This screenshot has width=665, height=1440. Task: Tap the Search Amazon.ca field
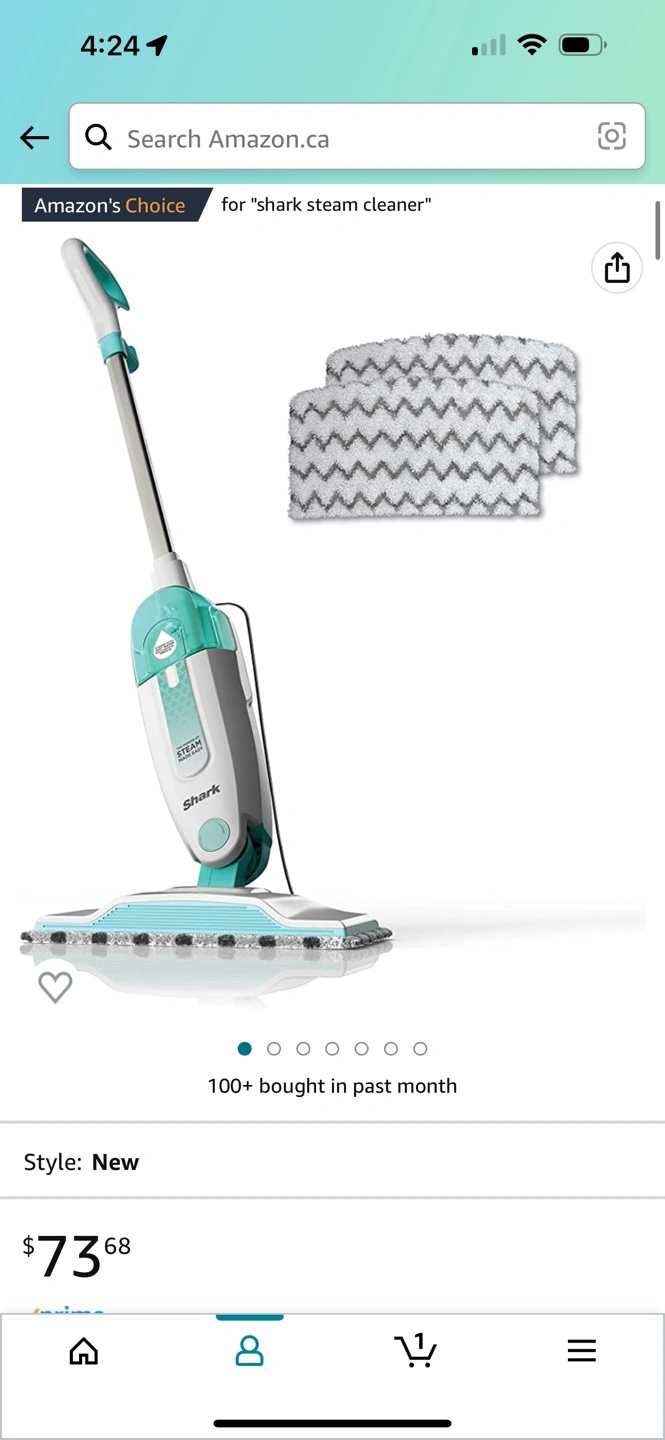[340, 138]
